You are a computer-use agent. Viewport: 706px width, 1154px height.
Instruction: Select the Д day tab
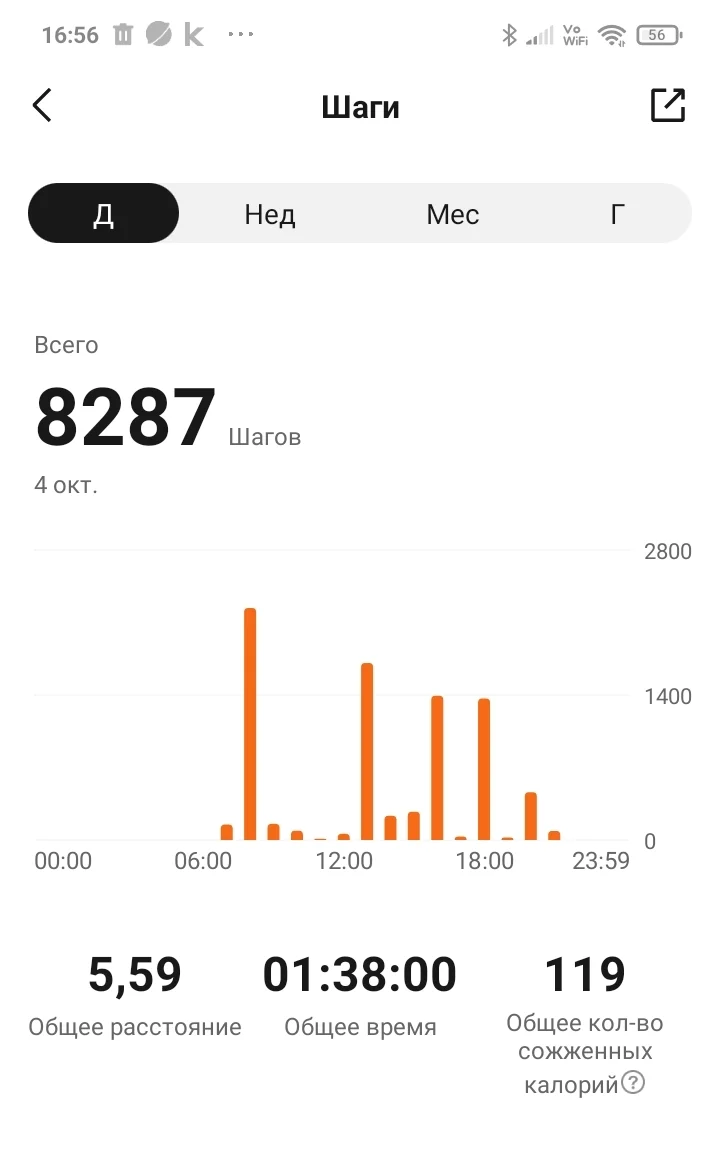(104, 214)
